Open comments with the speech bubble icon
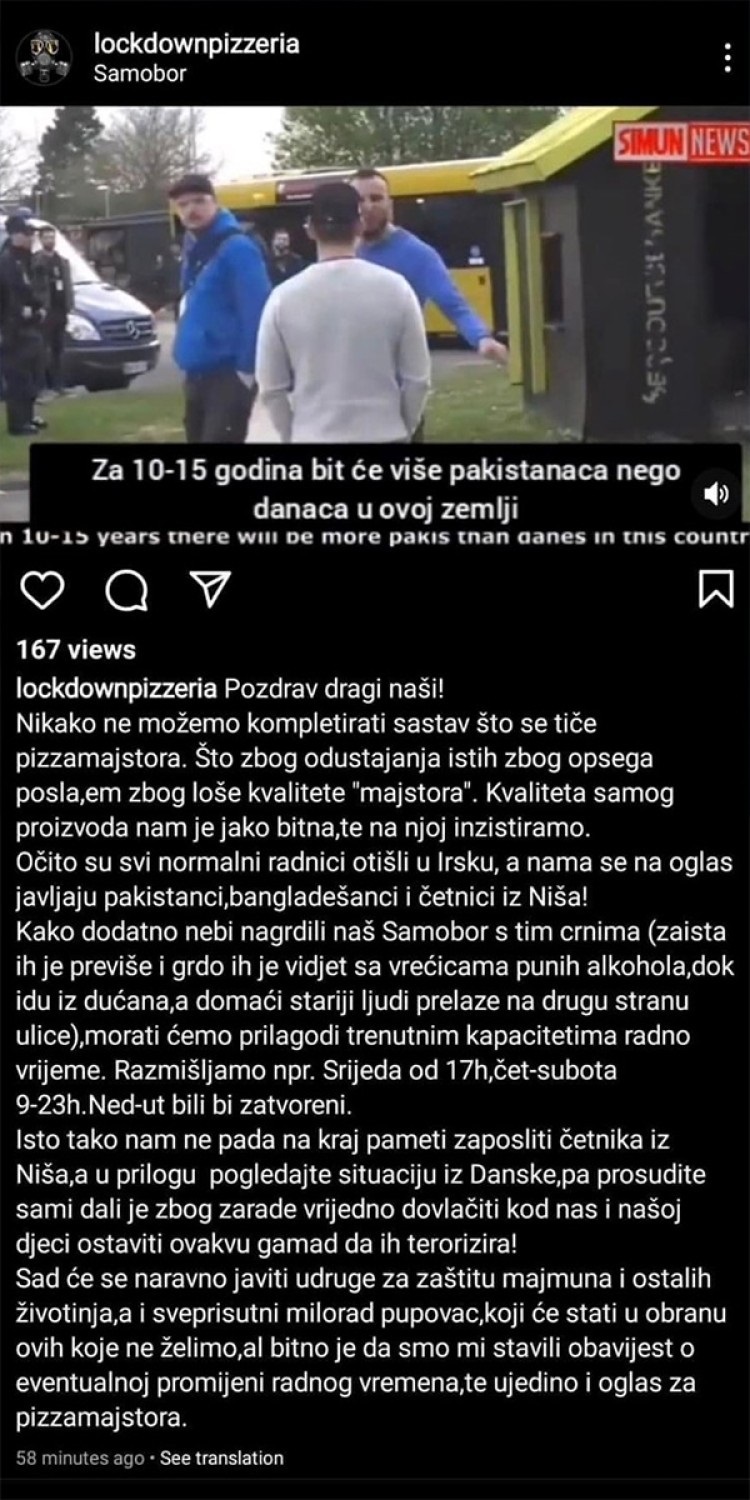750x1500 pixels. (x=126, y=591)
